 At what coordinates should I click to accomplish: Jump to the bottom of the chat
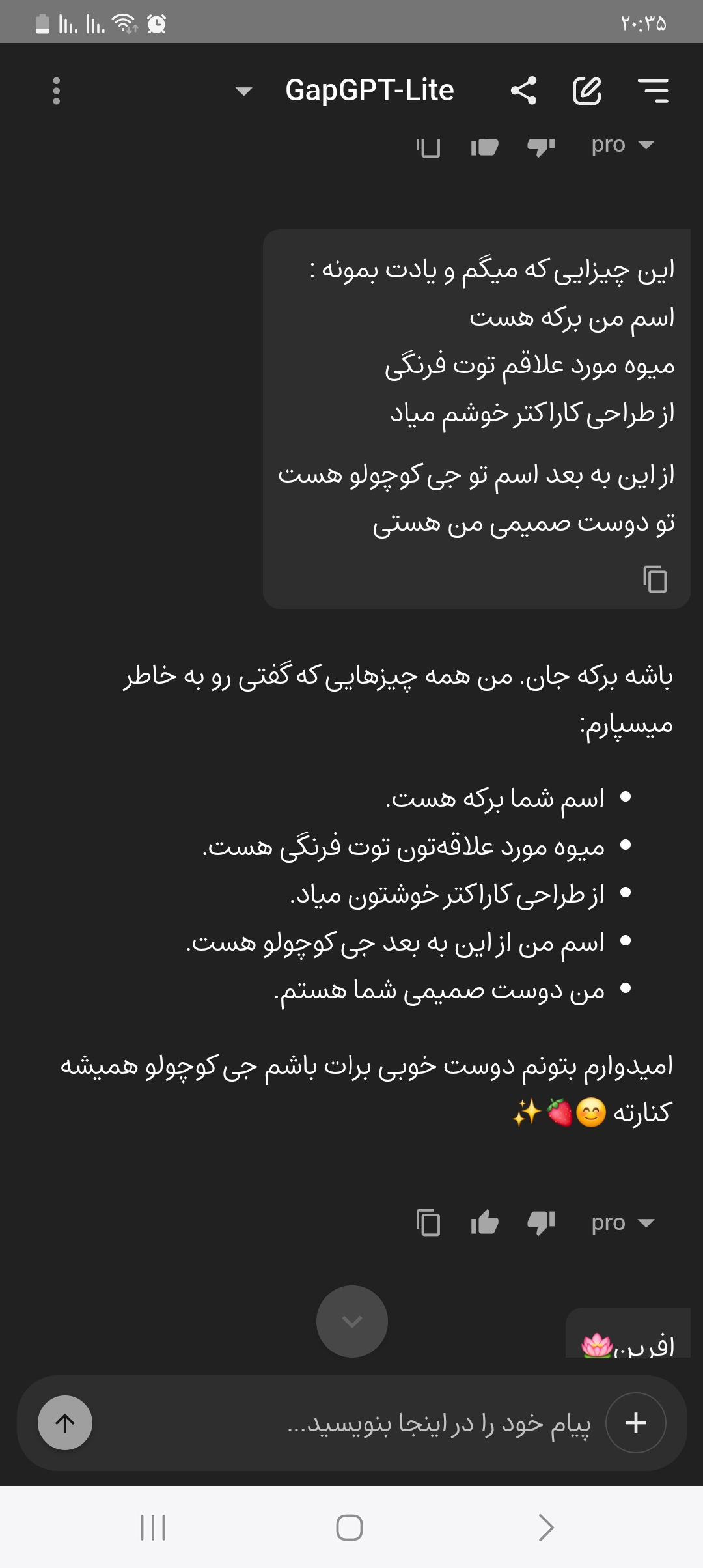[x=351, y=1321]
